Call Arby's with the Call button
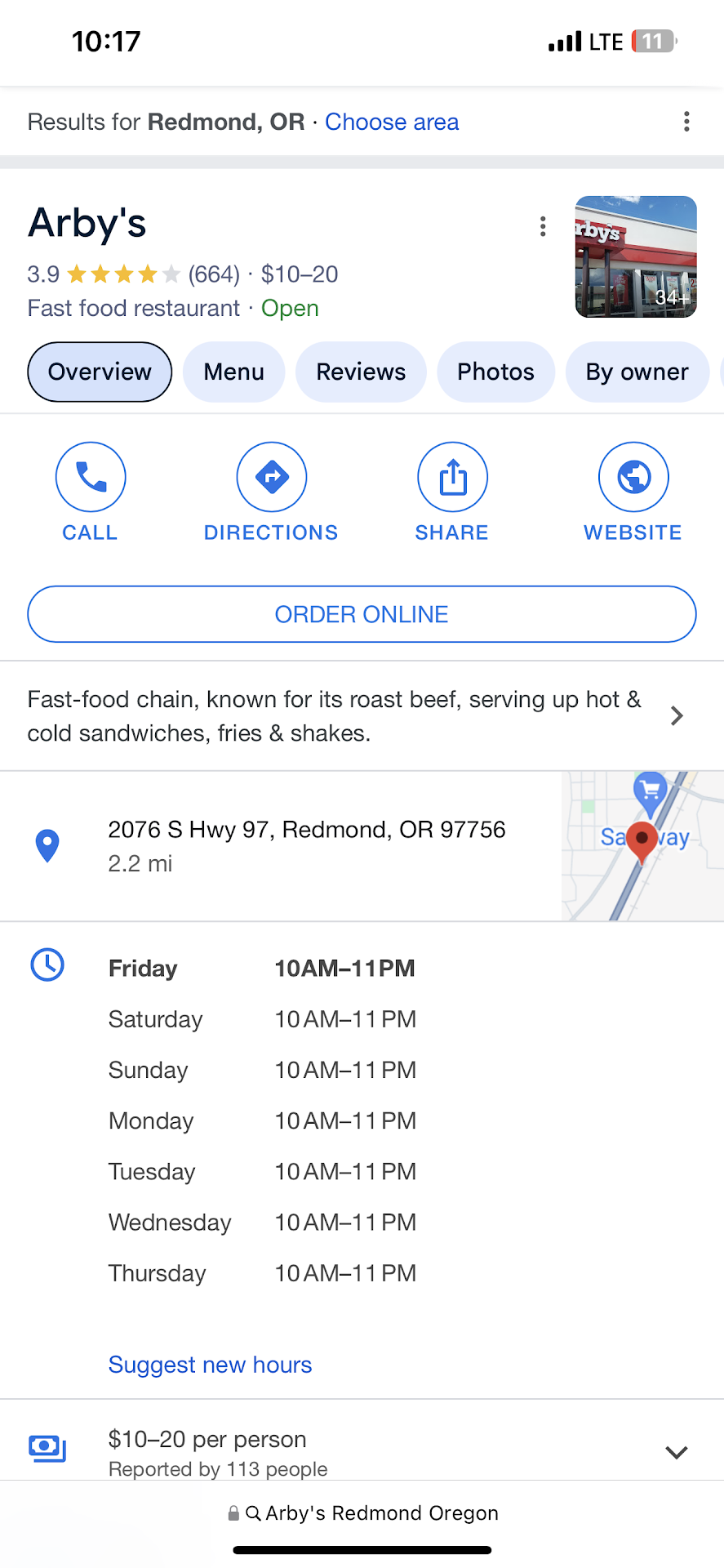This screenshot has width=724, height=1568. pyautogui.click(x=91, y=491)
